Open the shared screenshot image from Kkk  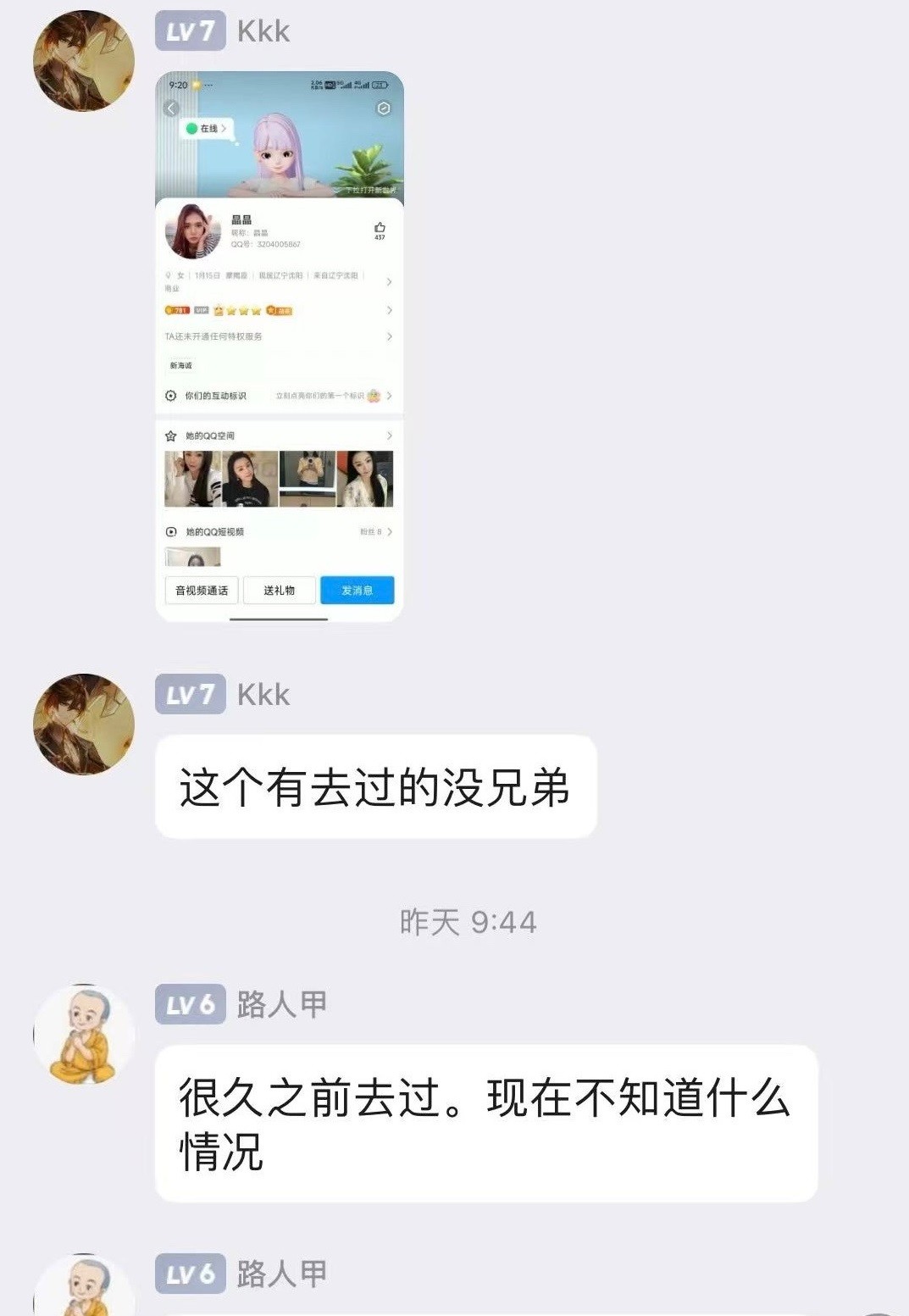coord(279,347)
